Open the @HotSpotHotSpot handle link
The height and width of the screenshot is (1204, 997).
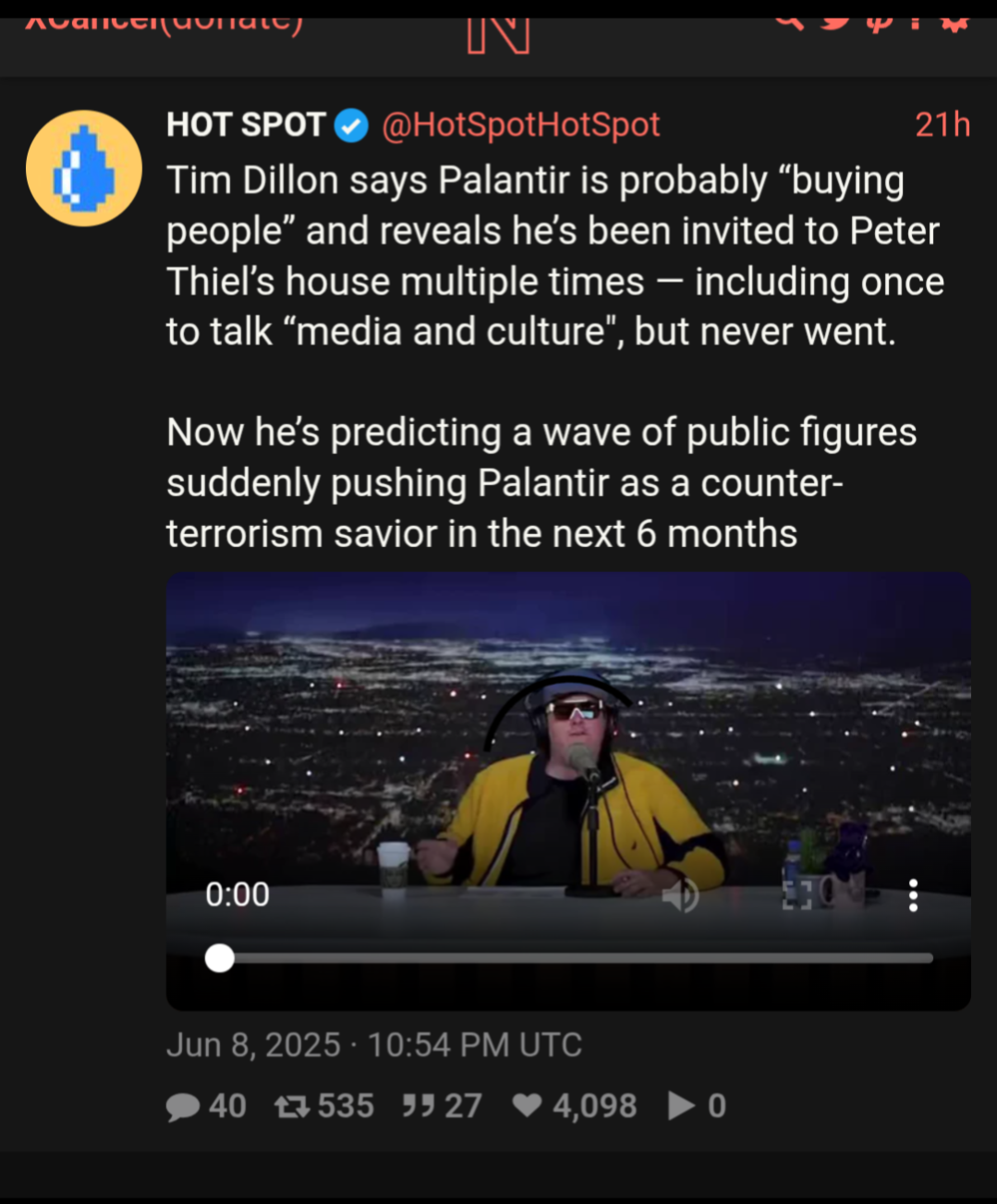[520, 125]
